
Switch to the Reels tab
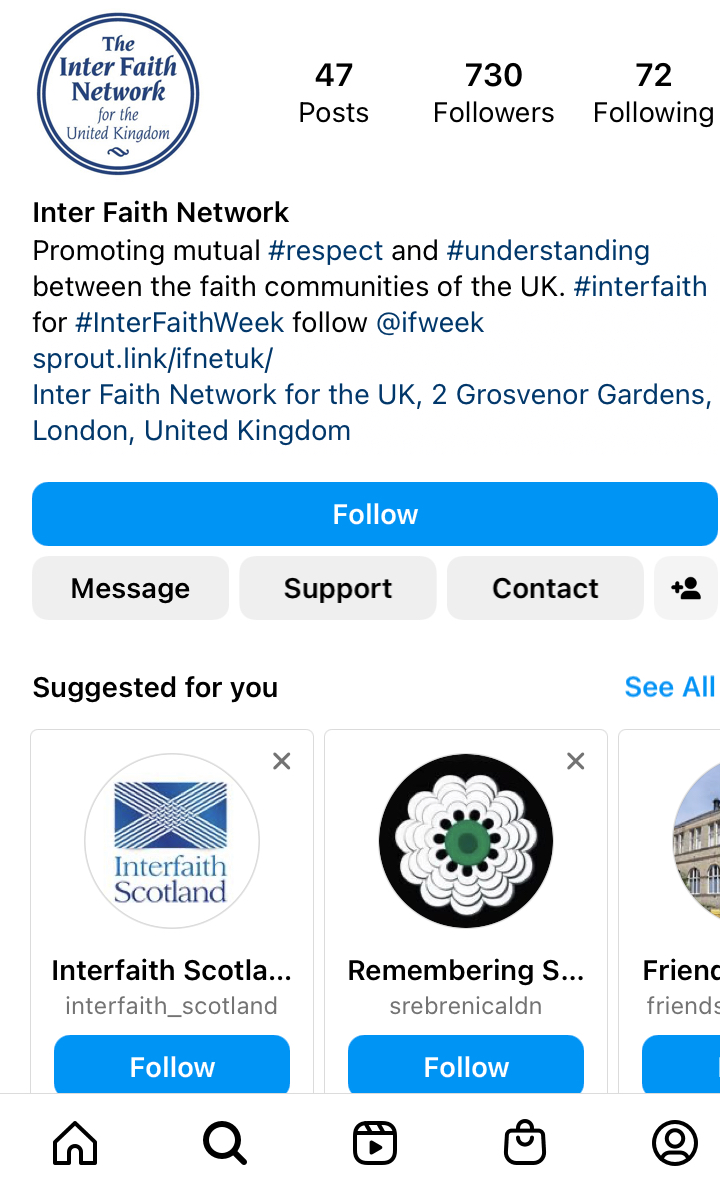click(375, 1142)
